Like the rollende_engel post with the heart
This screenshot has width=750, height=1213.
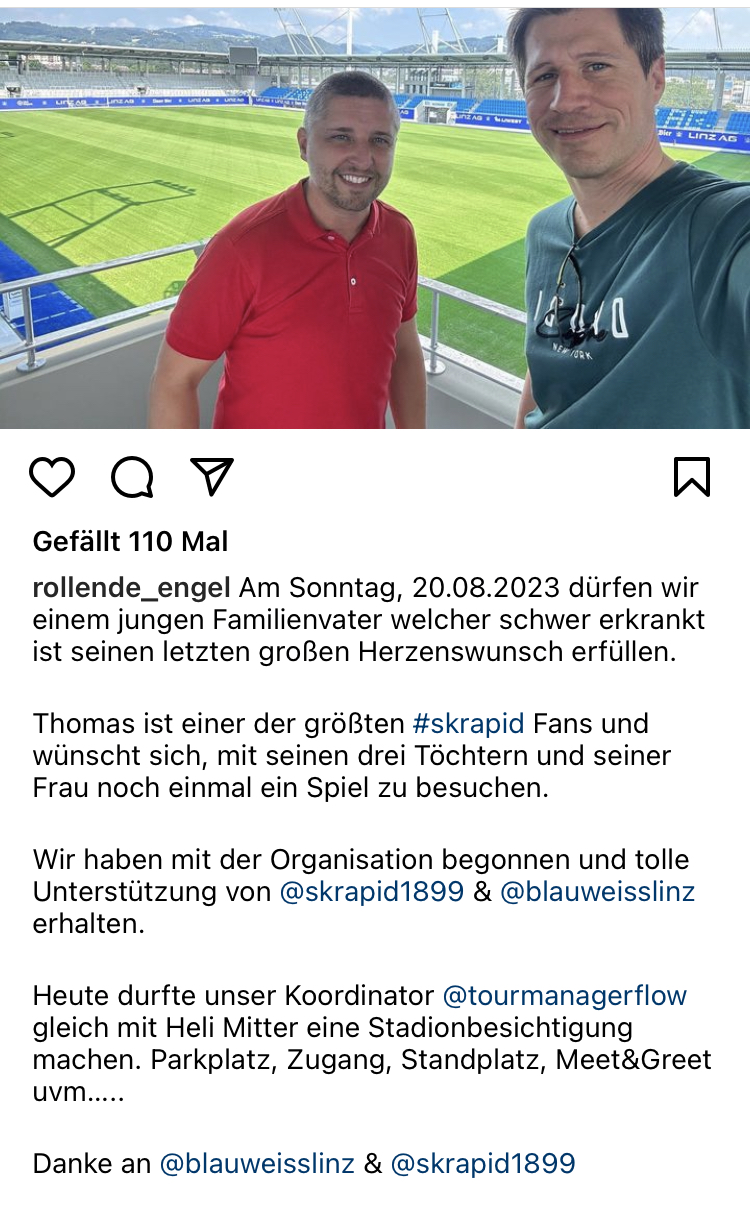[x=52, y=477]
